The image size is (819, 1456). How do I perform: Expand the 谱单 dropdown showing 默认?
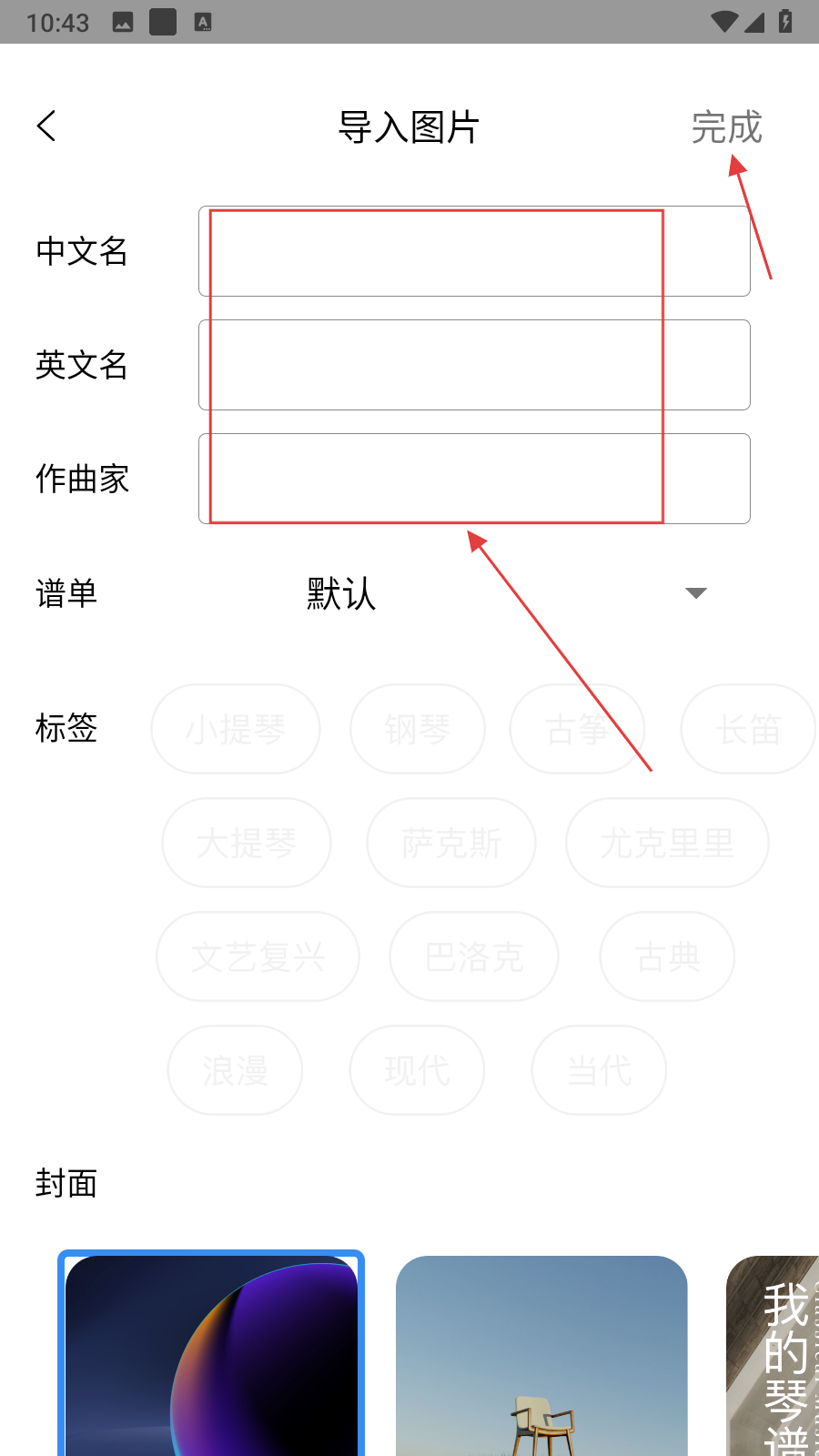coord(505,593)
